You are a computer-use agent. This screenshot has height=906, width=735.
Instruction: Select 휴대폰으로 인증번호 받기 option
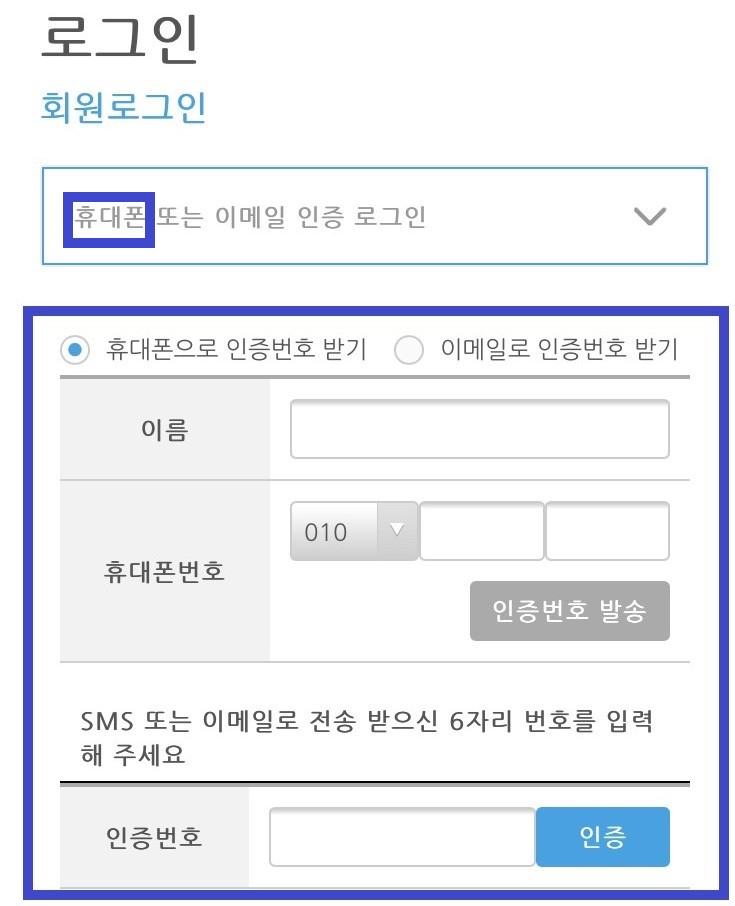(73, 350)
